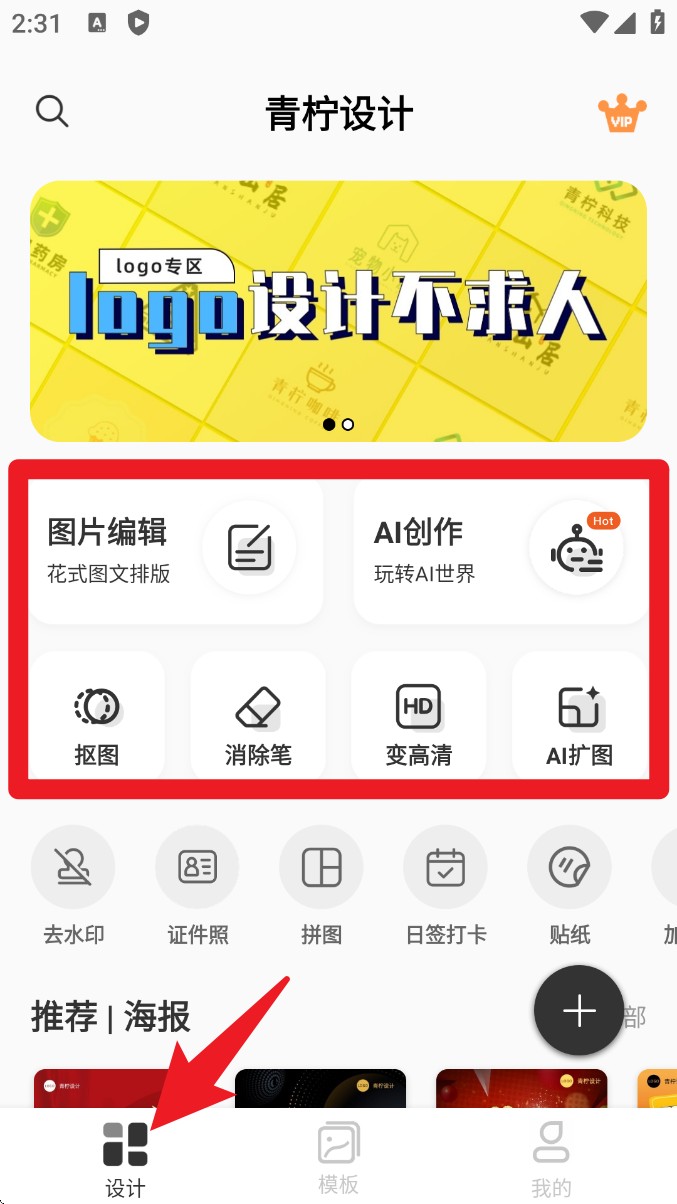Open 图片编辑 photo editor
The height and width of the screenshot is (1204, 677).
click(175, 549)
